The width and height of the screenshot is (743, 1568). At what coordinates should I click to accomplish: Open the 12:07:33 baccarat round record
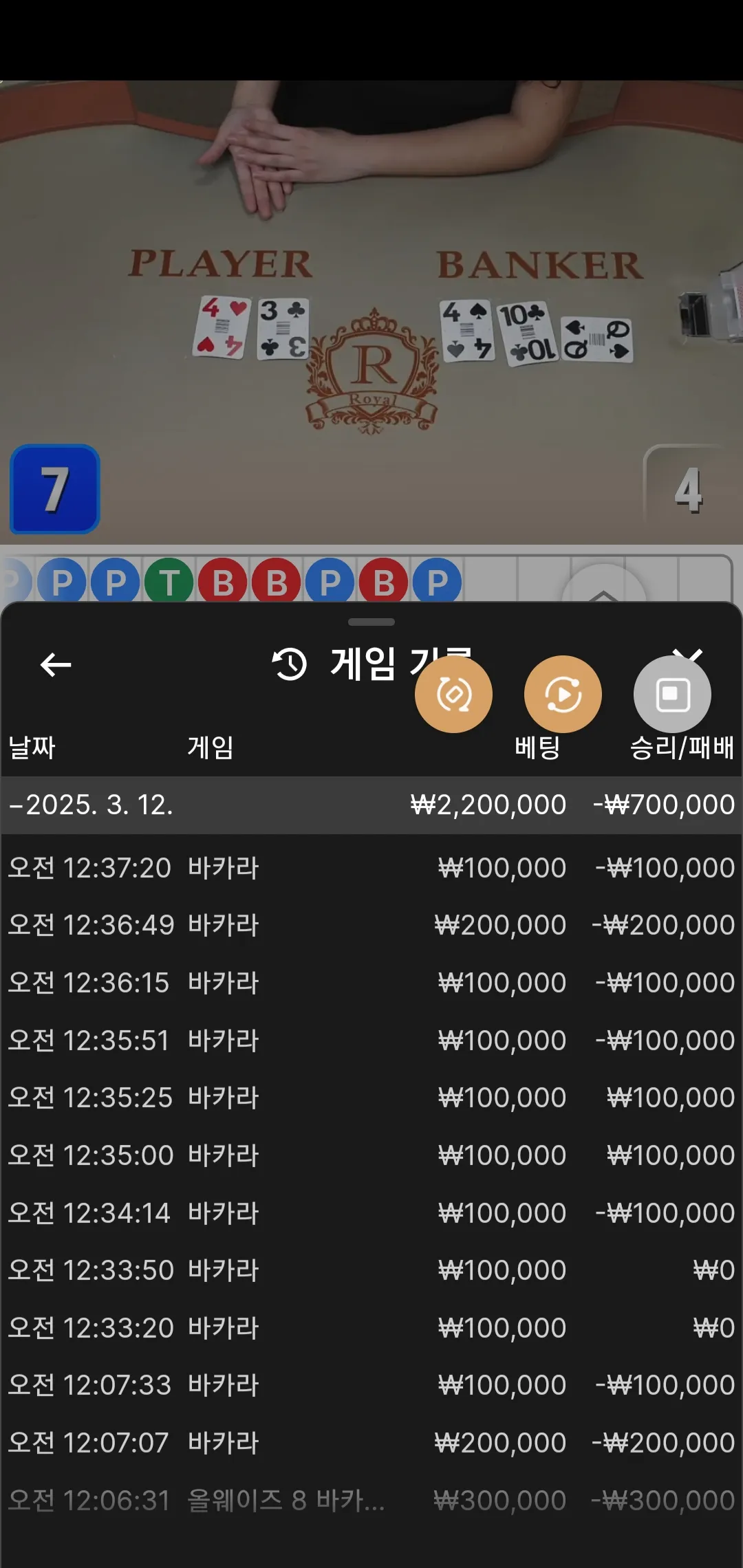[x=371, y=1385]
